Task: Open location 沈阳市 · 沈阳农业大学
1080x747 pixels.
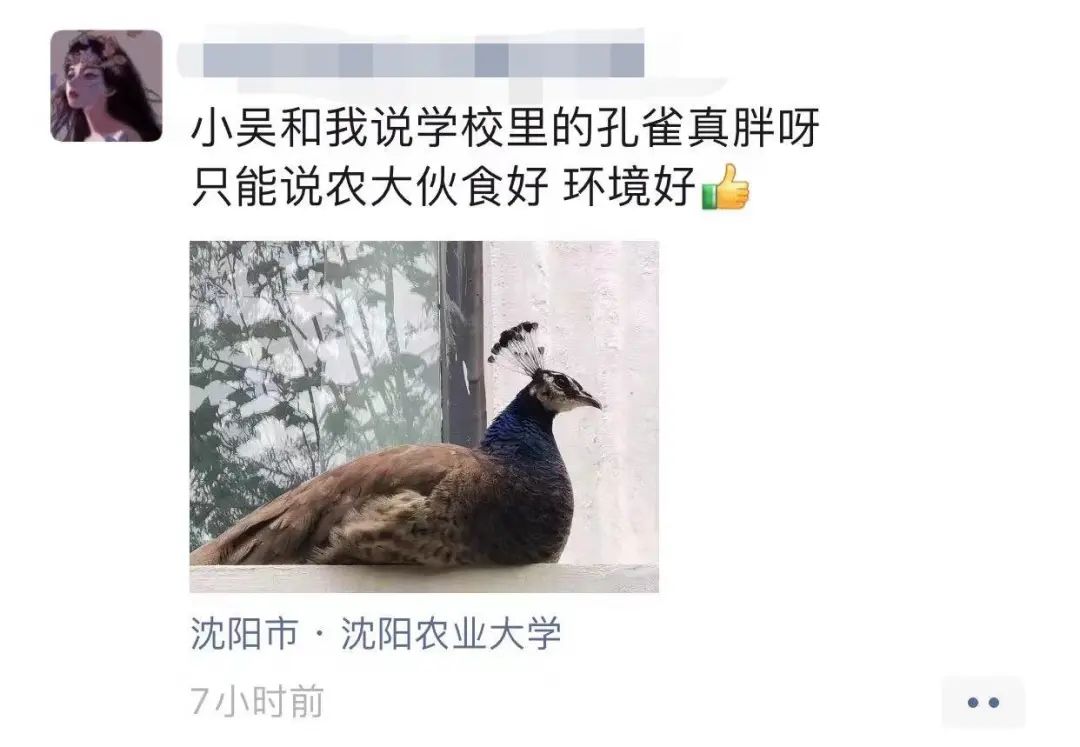Action: pos(376,634)
